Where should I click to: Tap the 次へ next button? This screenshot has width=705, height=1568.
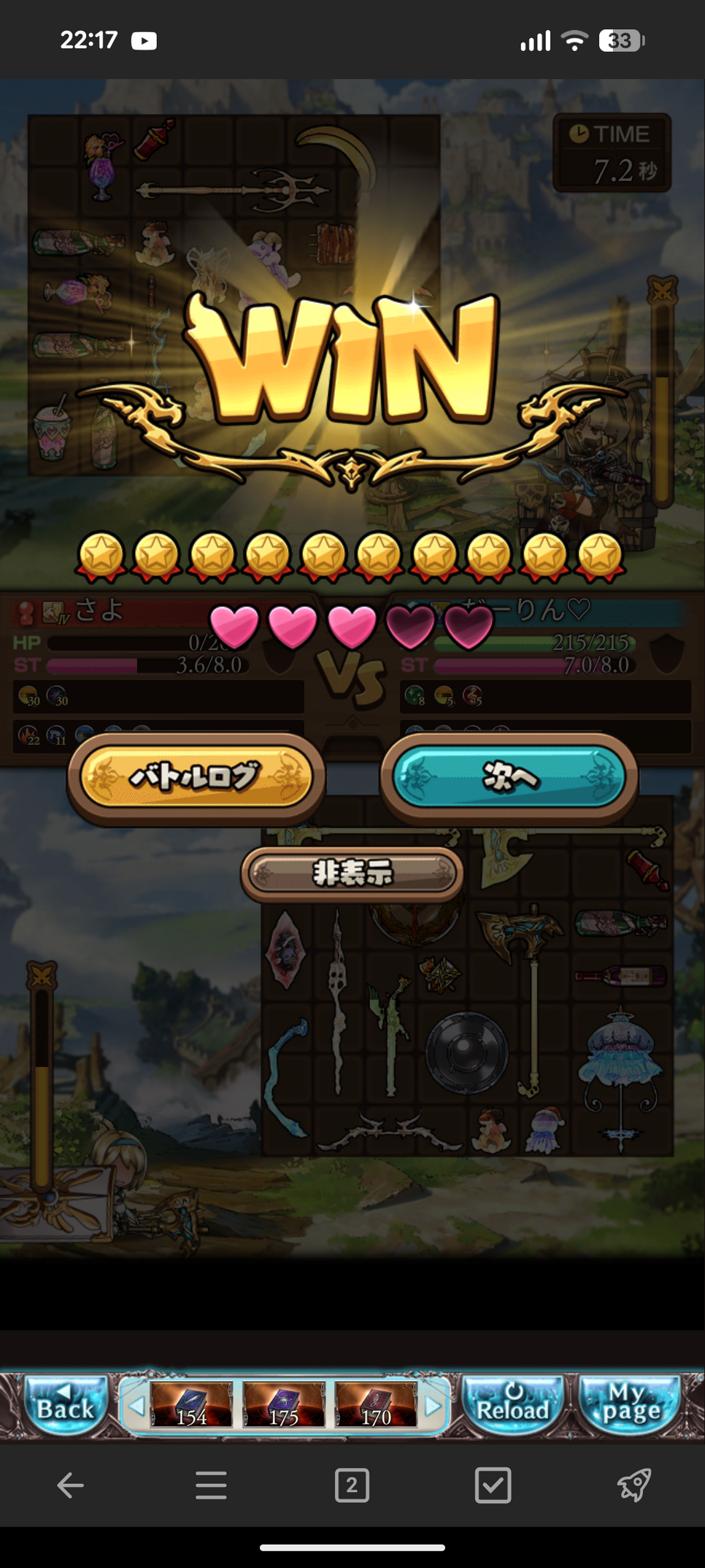pyautogui.click(x=509, y=777)
